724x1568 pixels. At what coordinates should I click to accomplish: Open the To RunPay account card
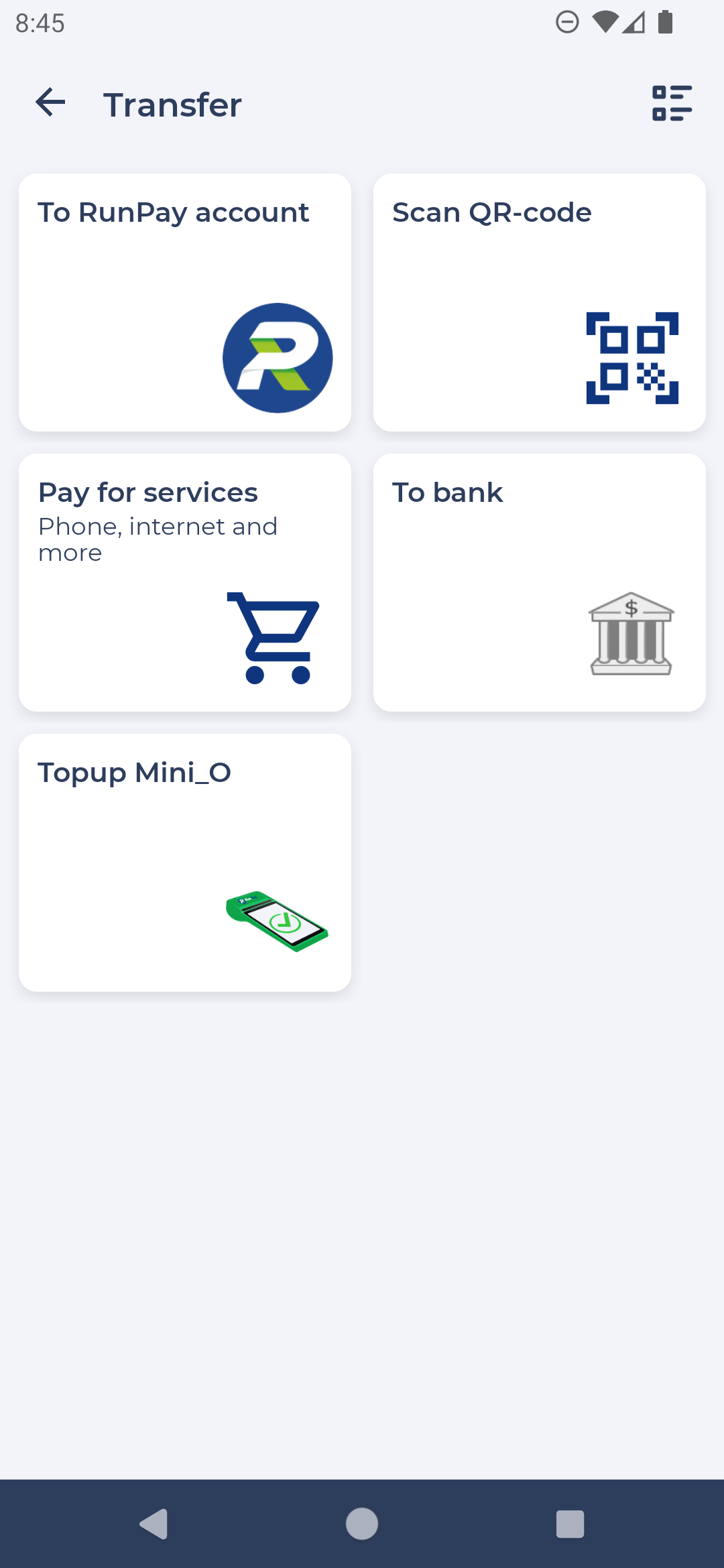pos(185,302)
